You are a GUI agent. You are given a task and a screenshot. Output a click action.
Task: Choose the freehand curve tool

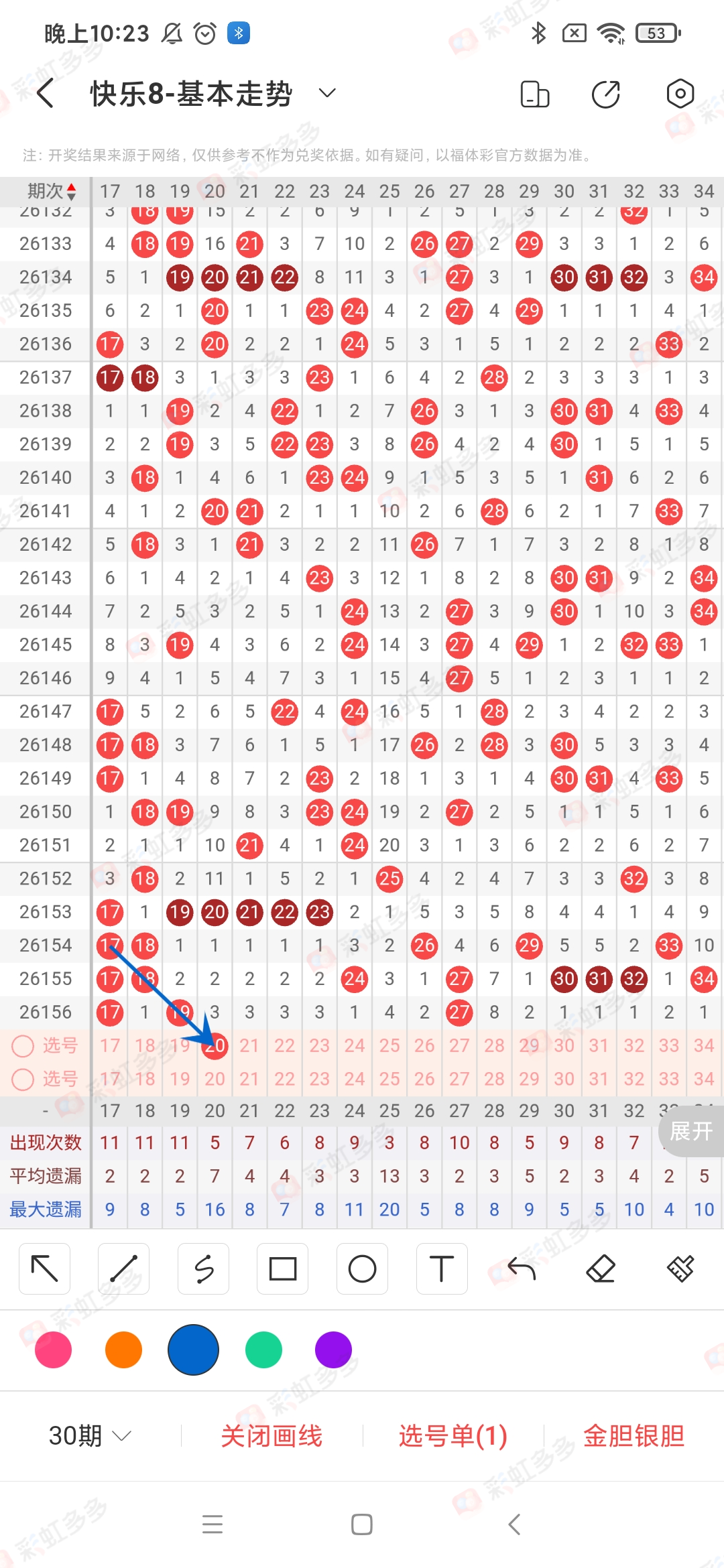(204, 1268)
